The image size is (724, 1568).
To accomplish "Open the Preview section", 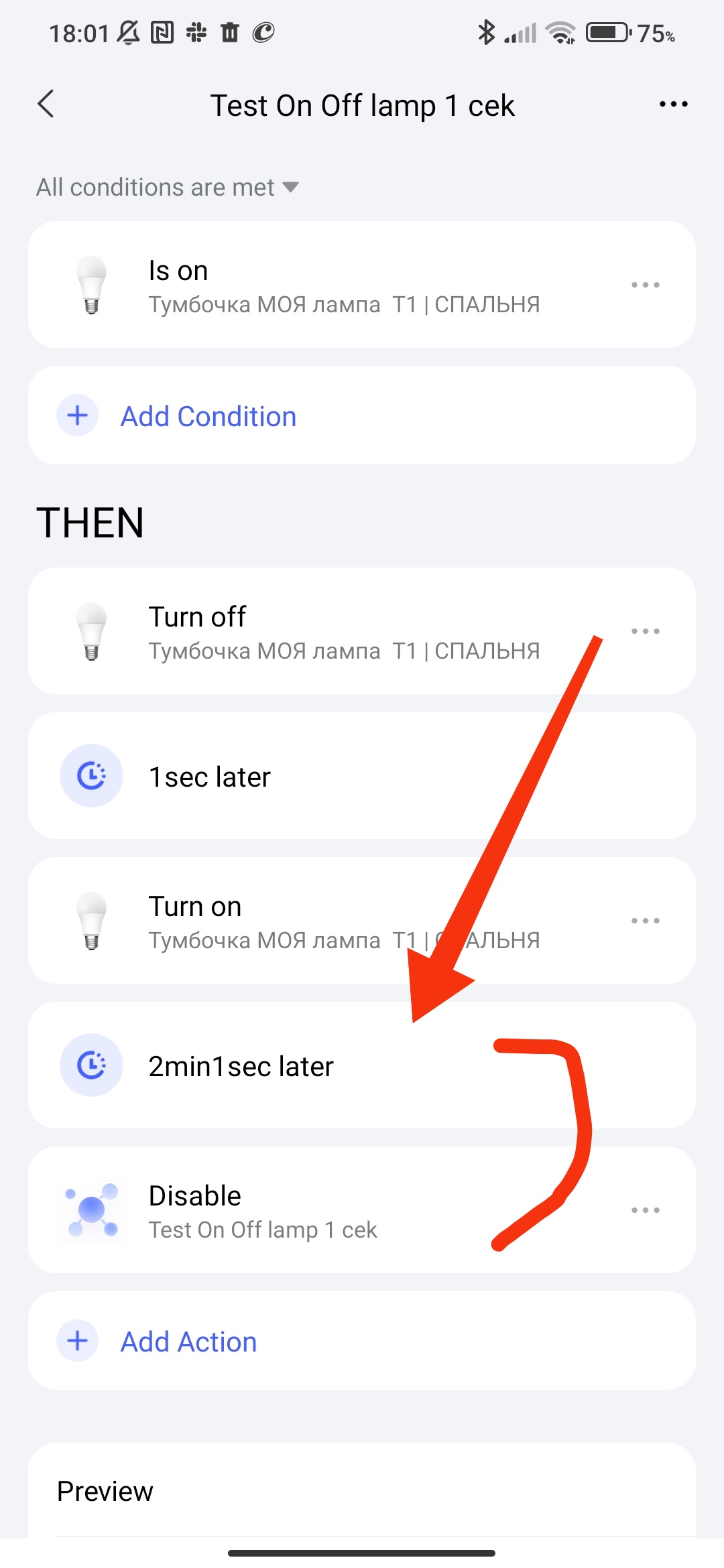I will coord(362,1492).
